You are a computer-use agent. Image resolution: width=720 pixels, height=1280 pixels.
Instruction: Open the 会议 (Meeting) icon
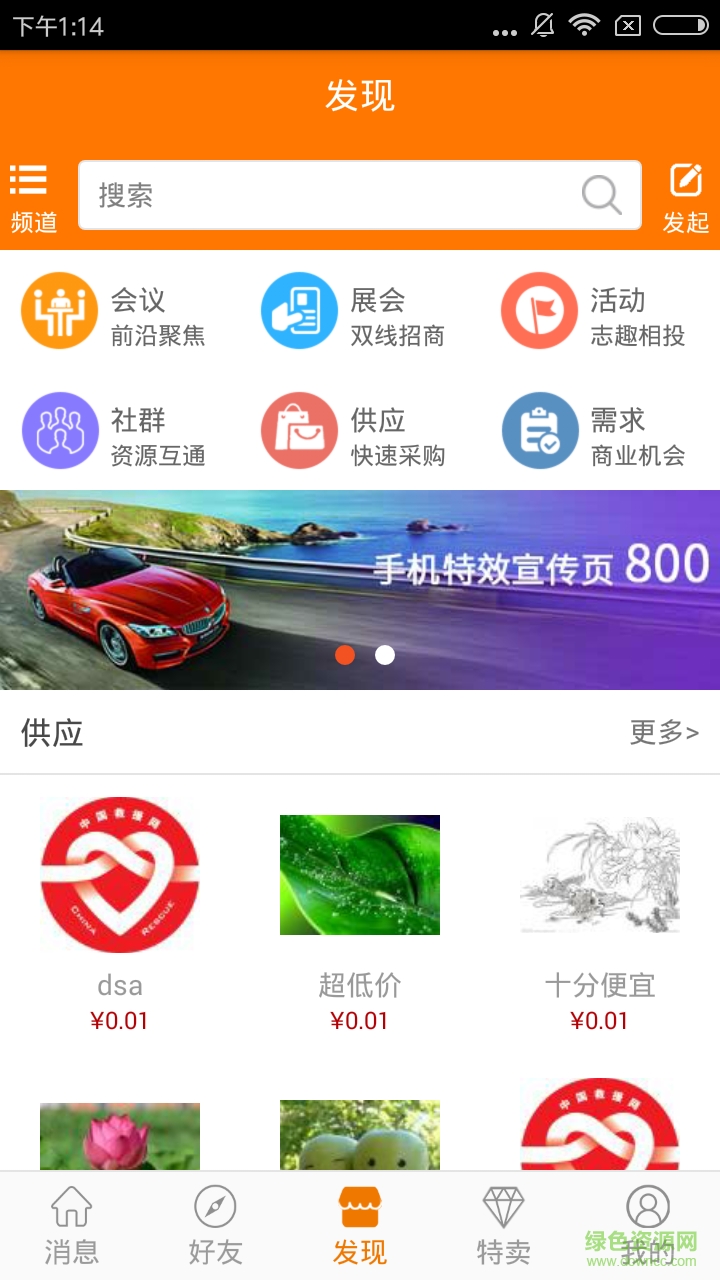59,311
